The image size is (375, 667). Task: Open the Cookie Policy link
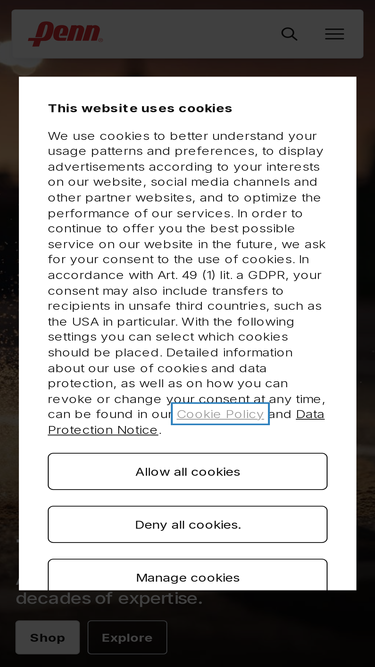click(x=220, y=414)
